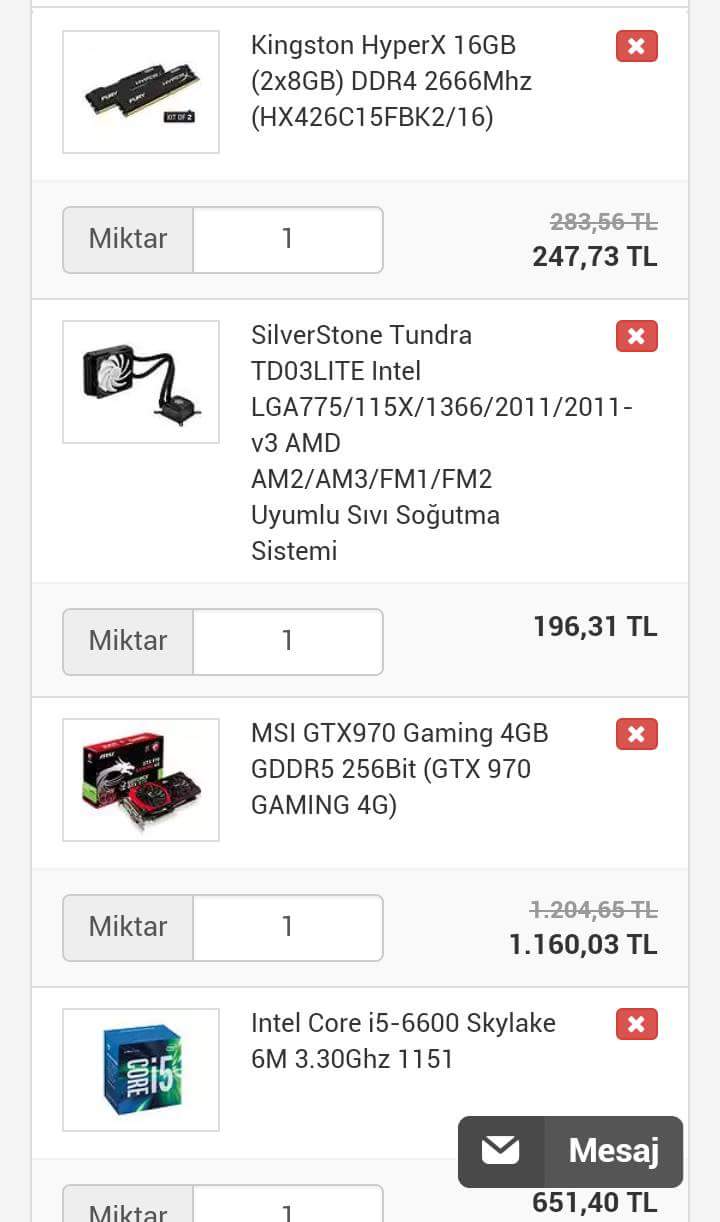Open the Mesaj message button

[570, 1151]
